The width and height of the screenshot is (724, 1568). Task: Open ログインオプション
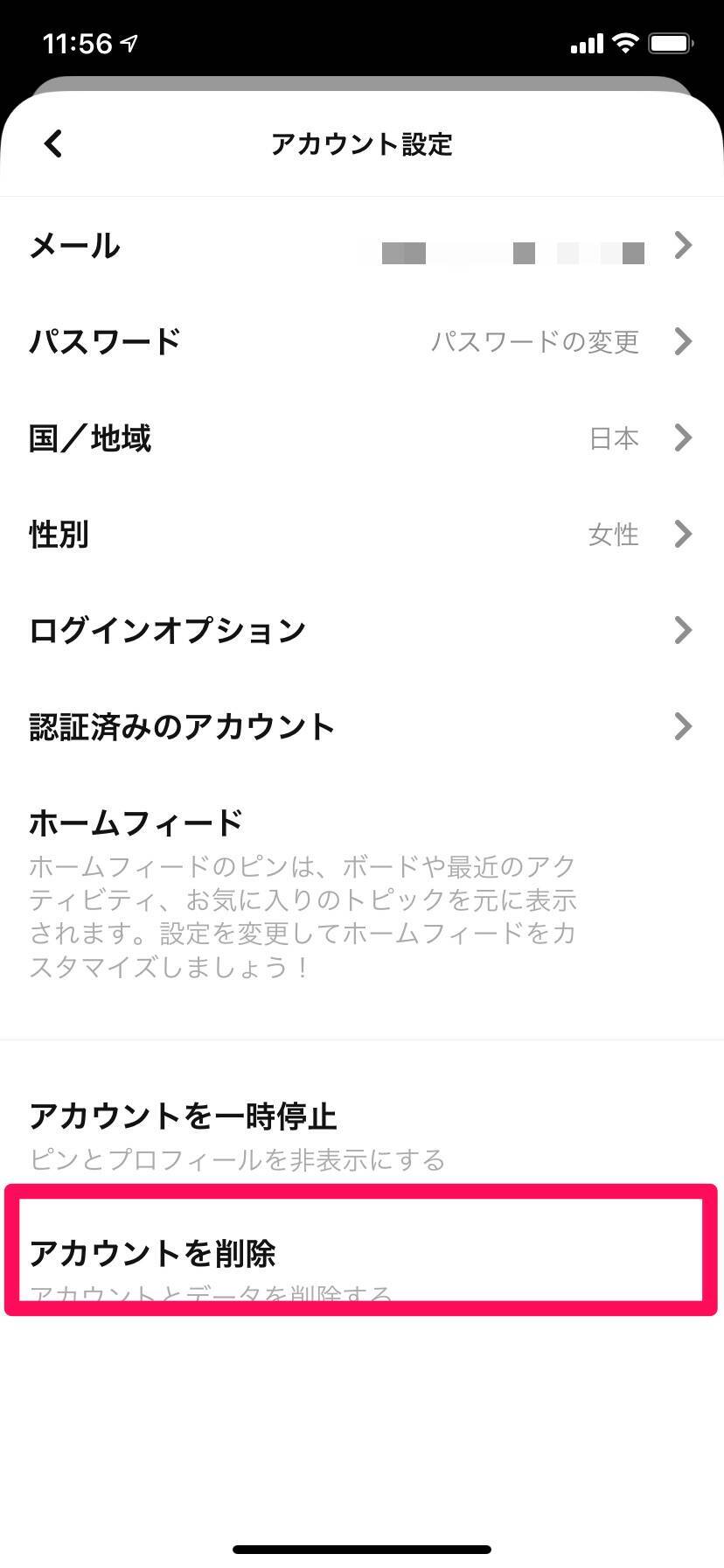(361, 630)
